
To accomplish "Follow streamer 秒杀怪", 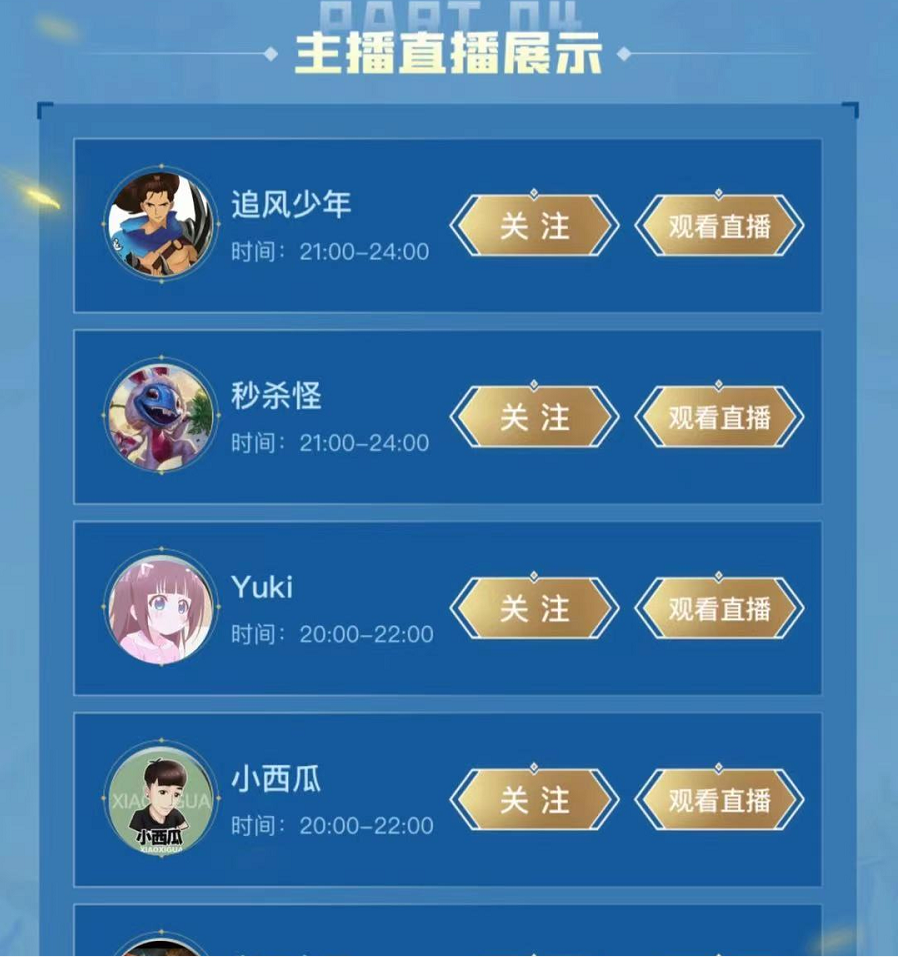I will tap(534, 417).
